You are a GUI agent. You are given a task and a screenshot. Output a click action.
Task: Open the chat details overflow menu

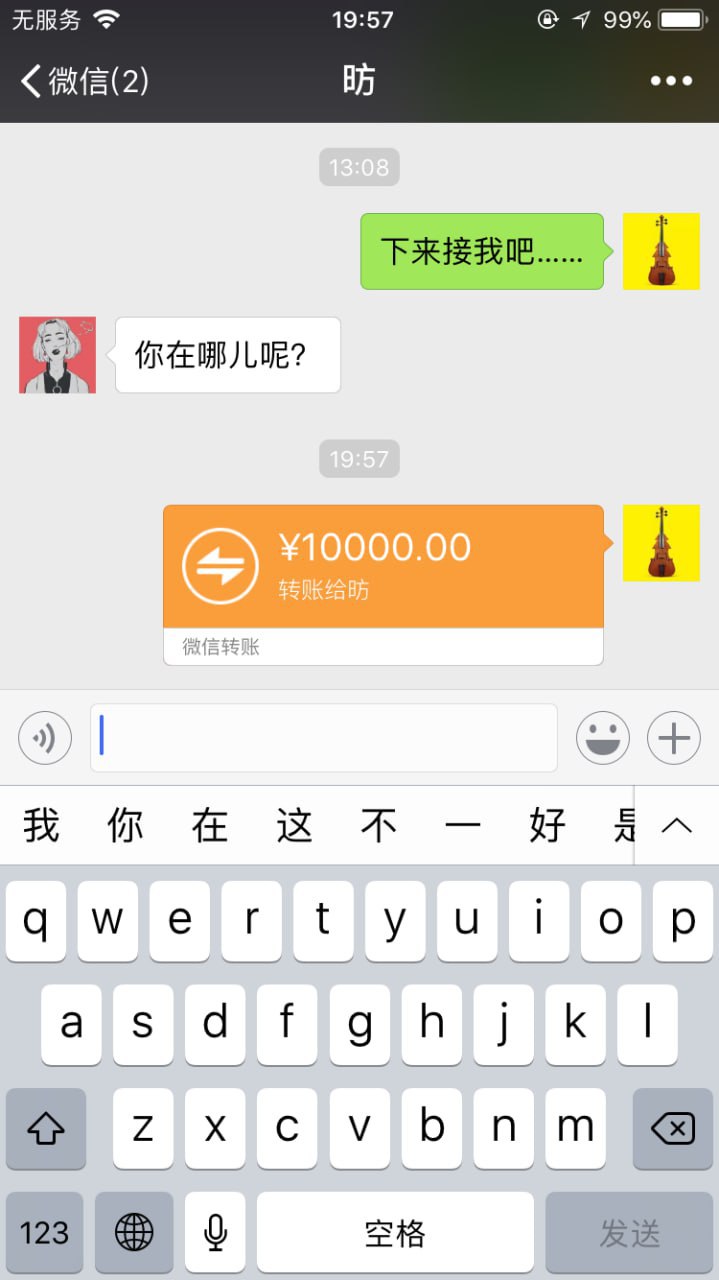pos(671,81)
